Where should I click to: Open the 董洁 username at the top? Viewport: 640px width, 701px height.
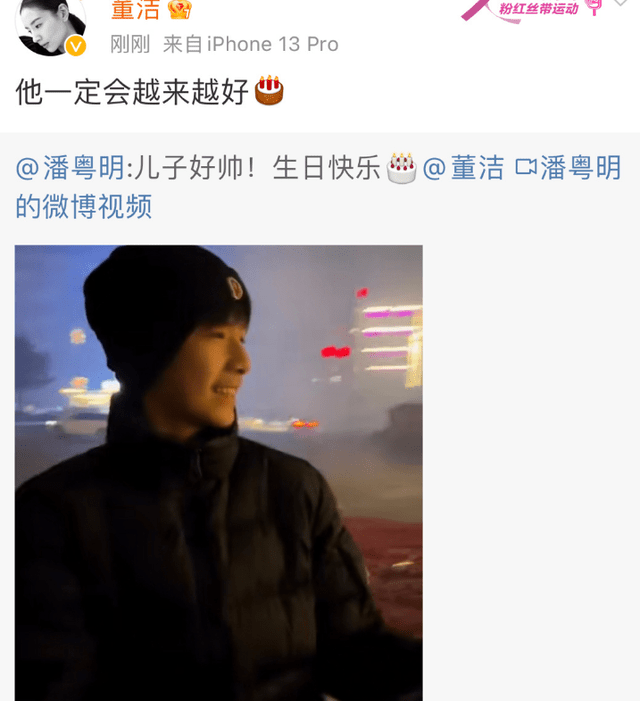(x=135, y=10)
